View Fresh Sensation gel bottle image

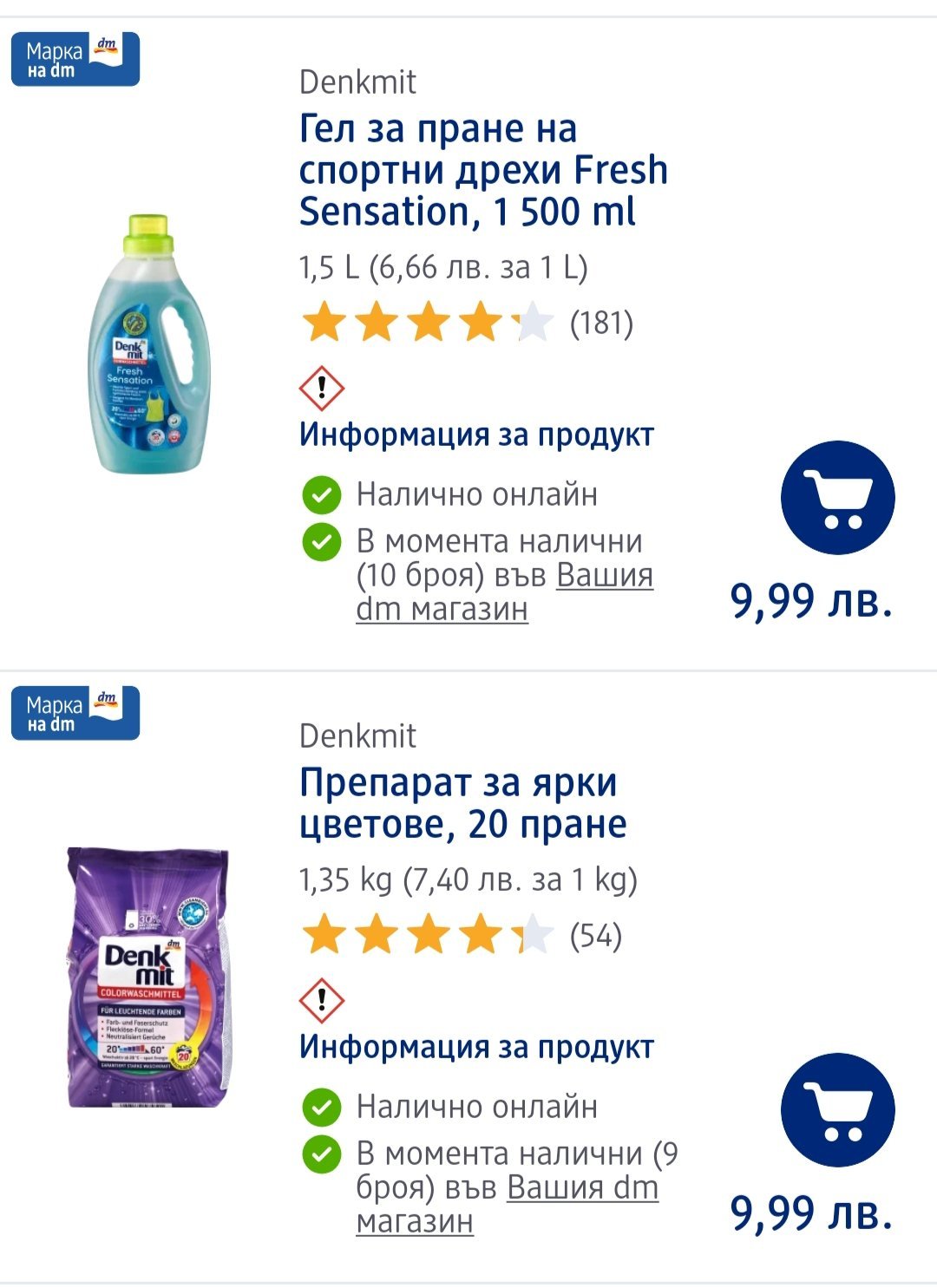150,344
